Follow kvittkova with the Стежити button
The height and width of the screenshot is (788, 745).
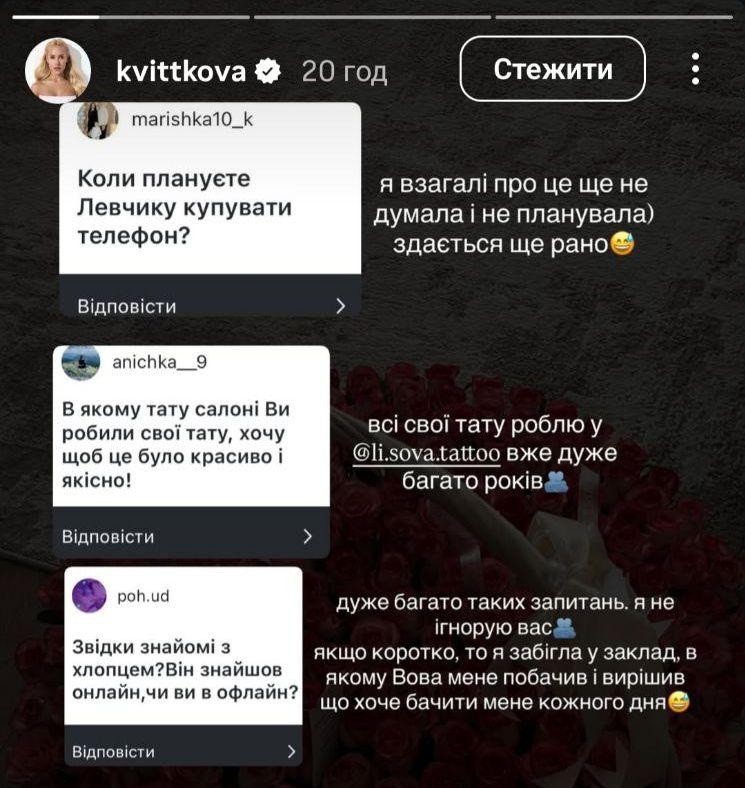tap(552, 69)
